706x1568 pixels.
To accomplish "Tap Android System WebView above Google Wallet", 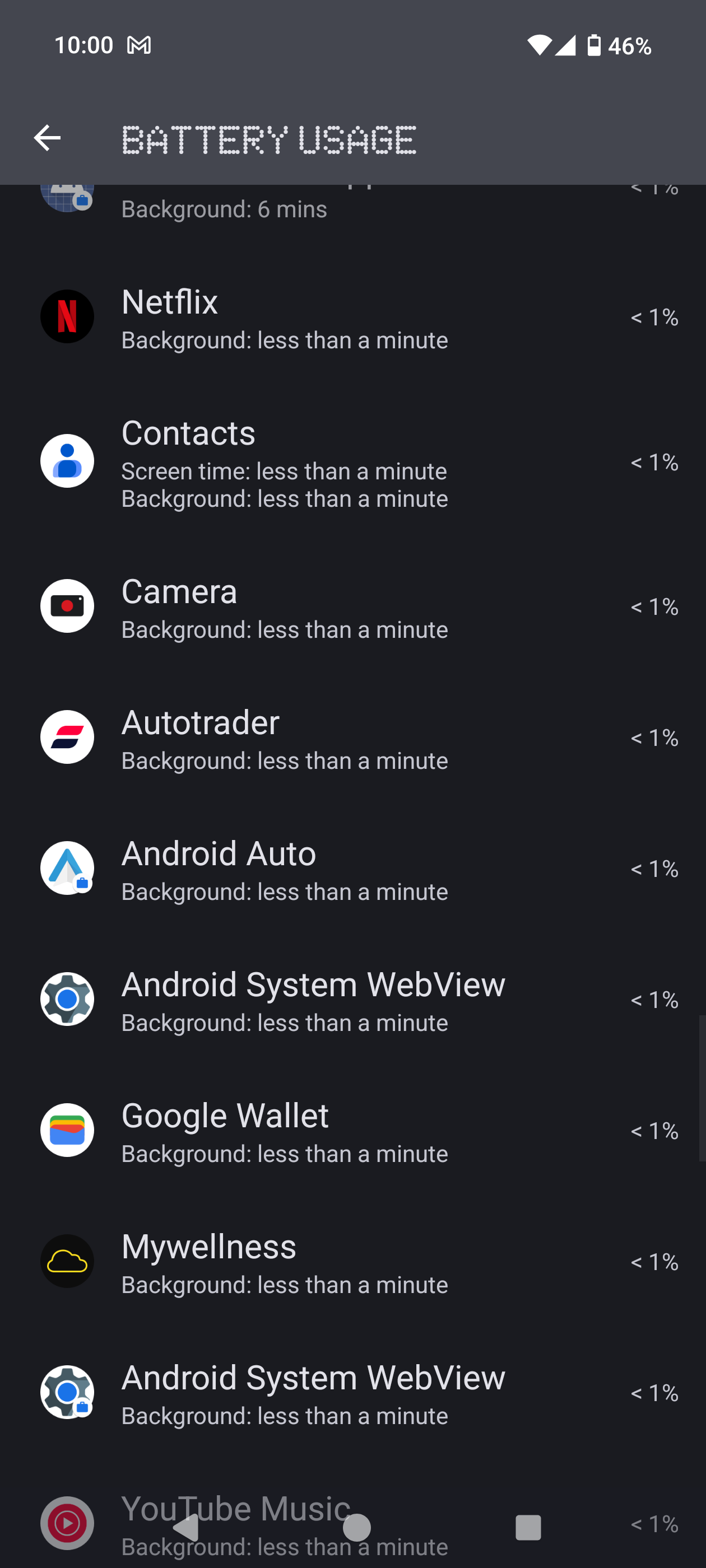I will (352, 1000).
